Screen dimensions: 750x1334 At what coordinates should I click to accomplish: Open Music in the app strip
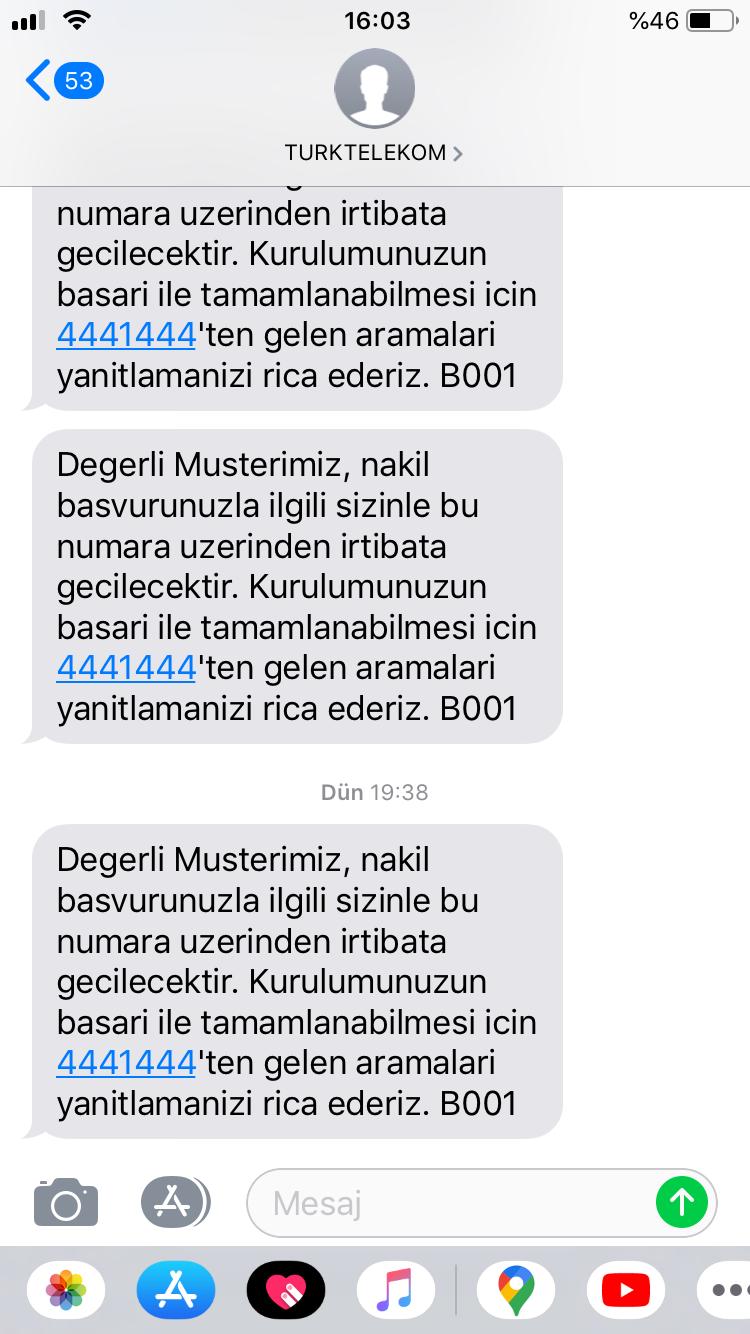(396, 1290)
